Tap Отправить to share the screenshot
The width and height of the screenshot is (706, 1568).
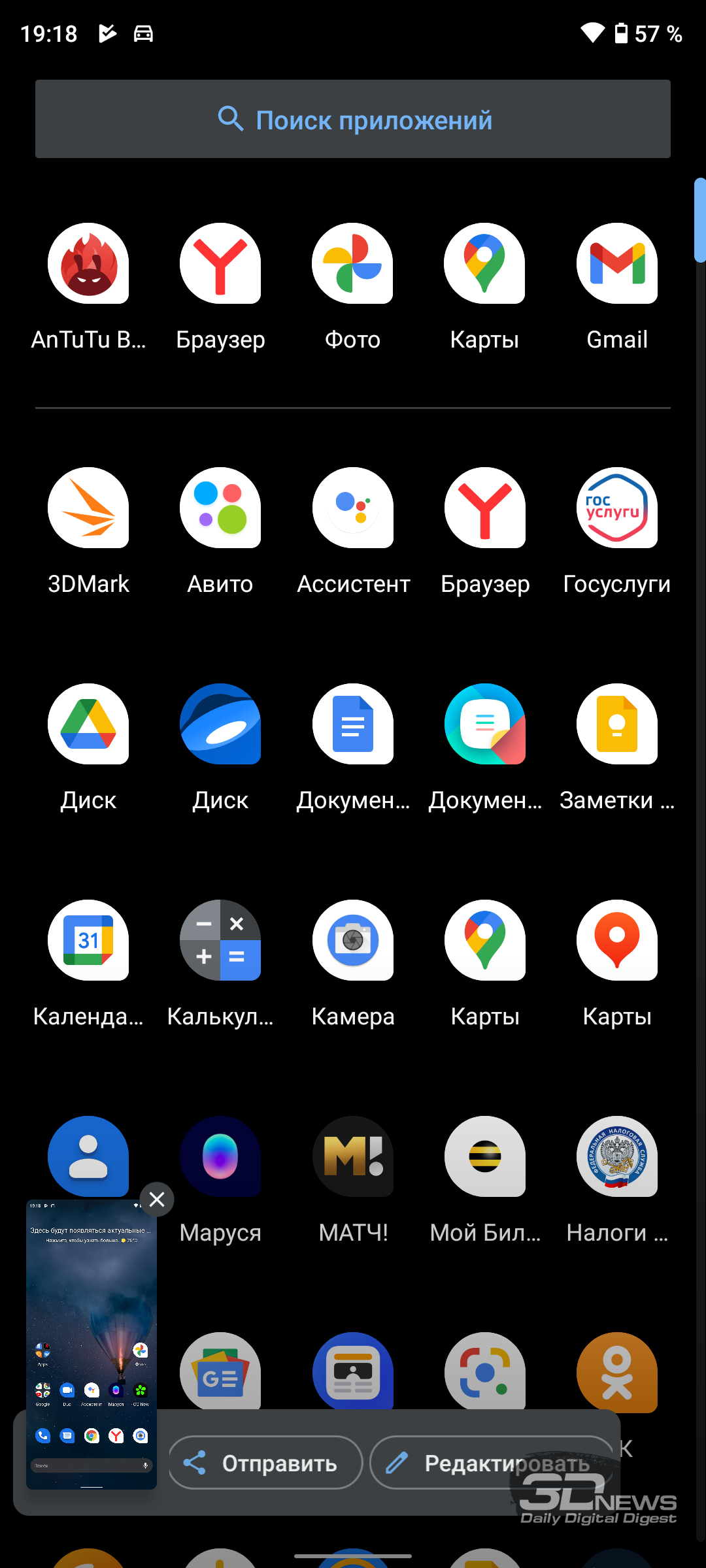coord(265,1463)
